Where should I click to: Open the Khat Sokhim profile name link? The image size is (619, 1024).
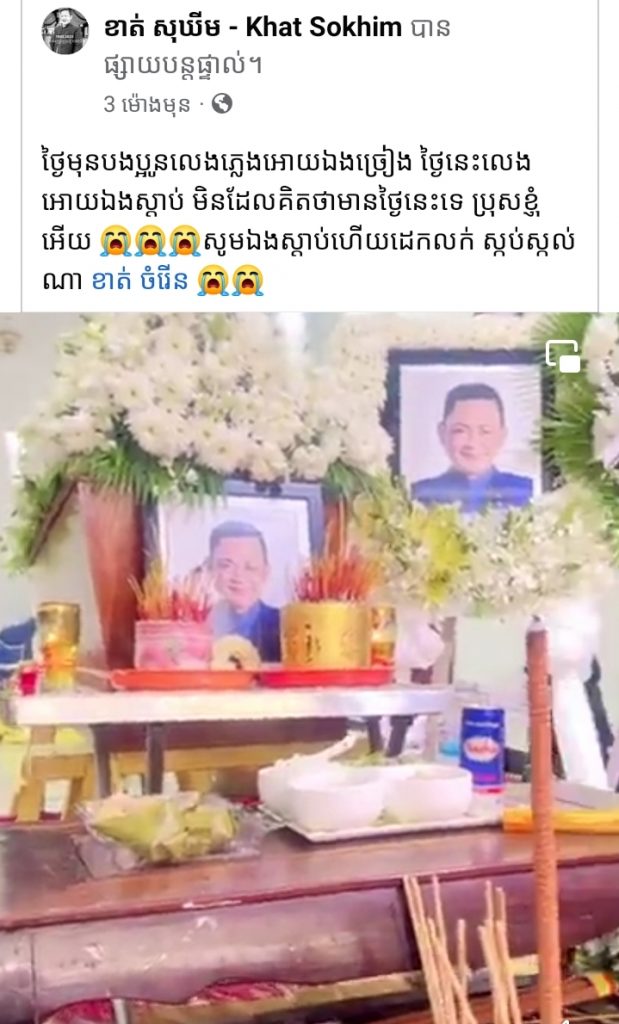coord(253,28)
